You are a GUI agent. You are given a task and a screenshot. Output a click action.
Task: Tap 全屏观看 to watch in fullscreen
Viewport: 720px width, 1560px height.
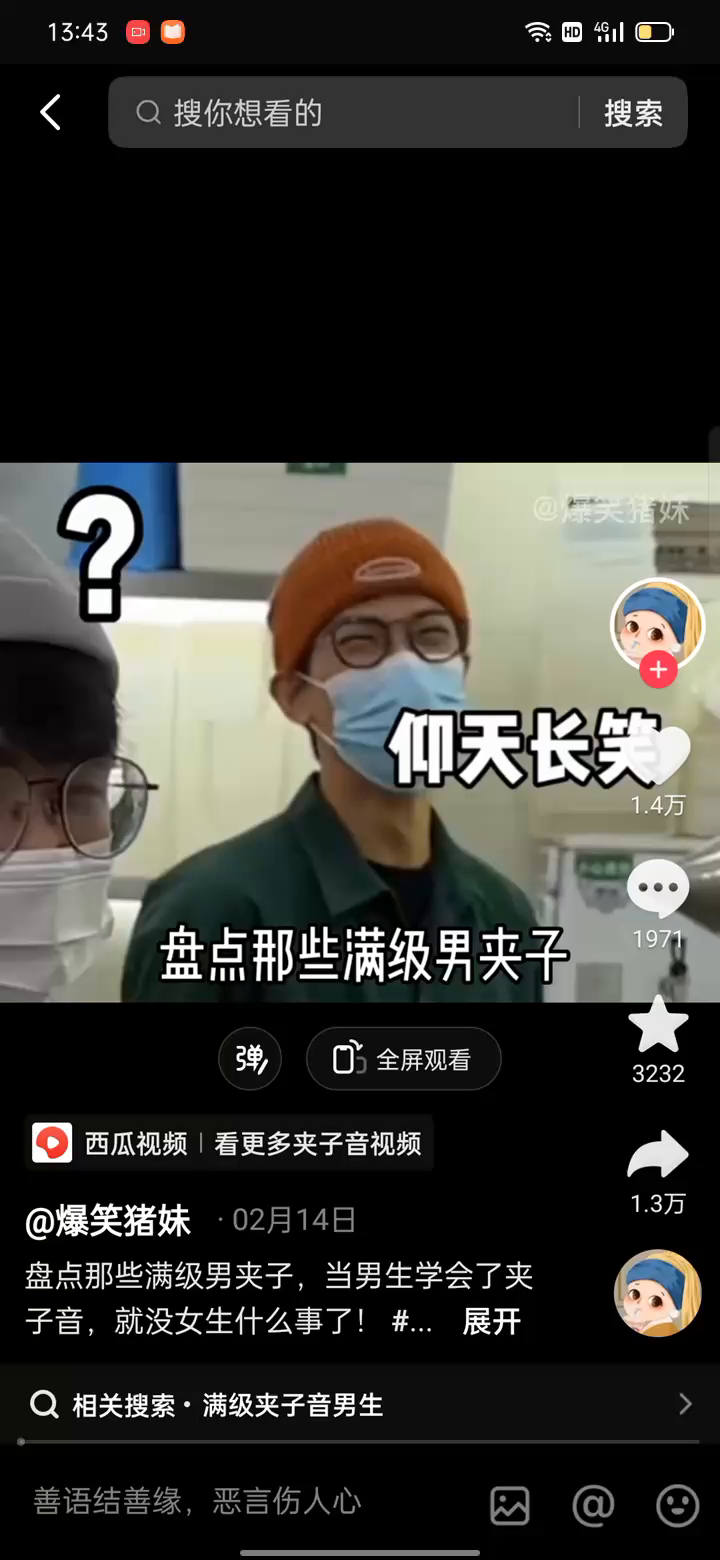(x=403, y=1059)
